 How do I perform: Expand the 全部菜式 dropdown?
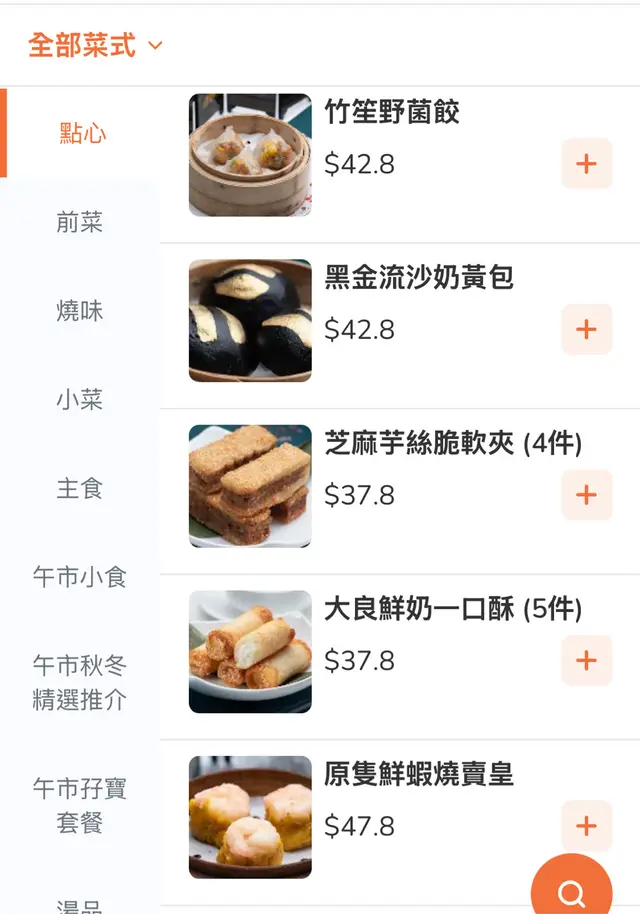click(x=95, y=45)
